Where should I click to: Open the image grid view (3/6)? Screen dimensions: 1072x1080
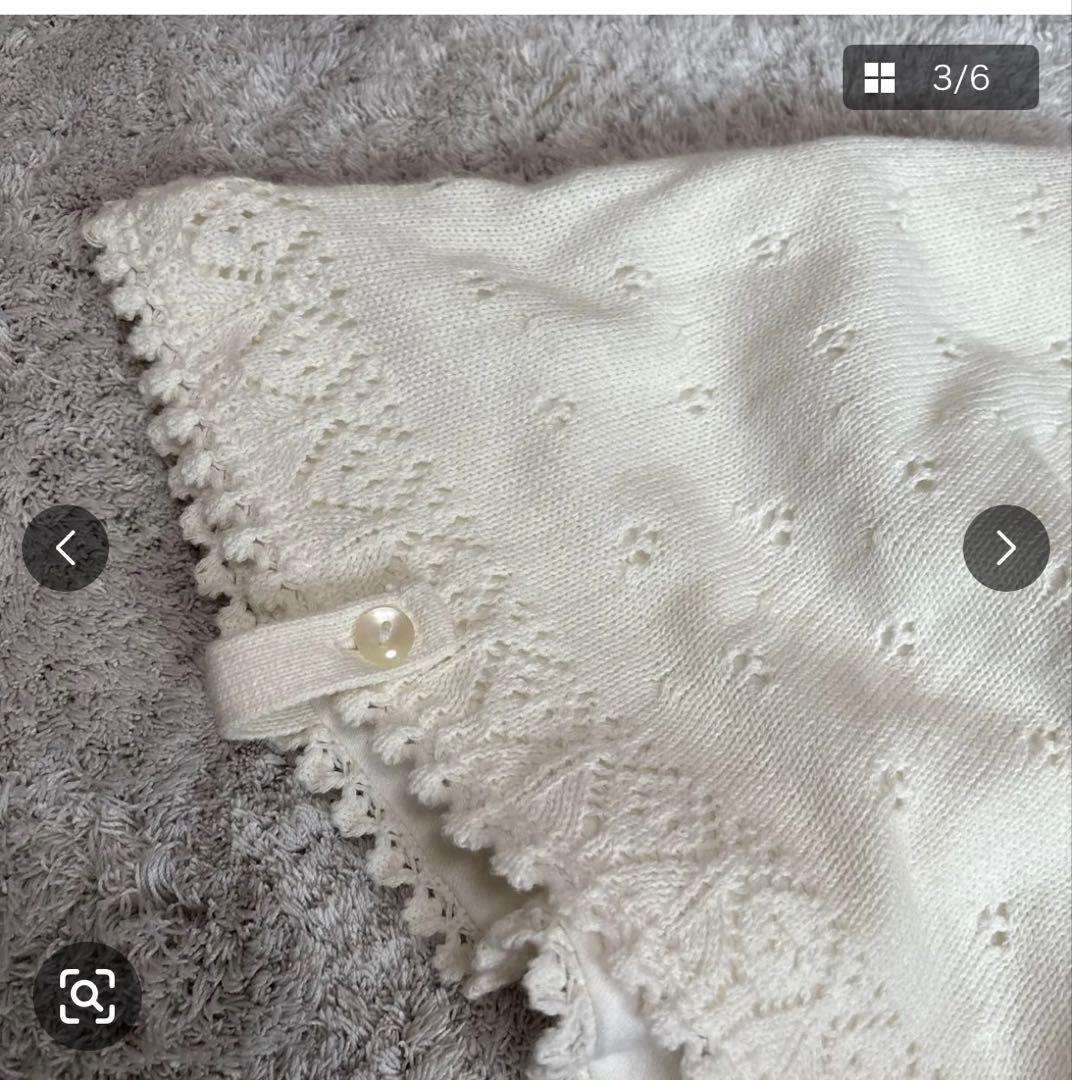click(x=939, y=77)
